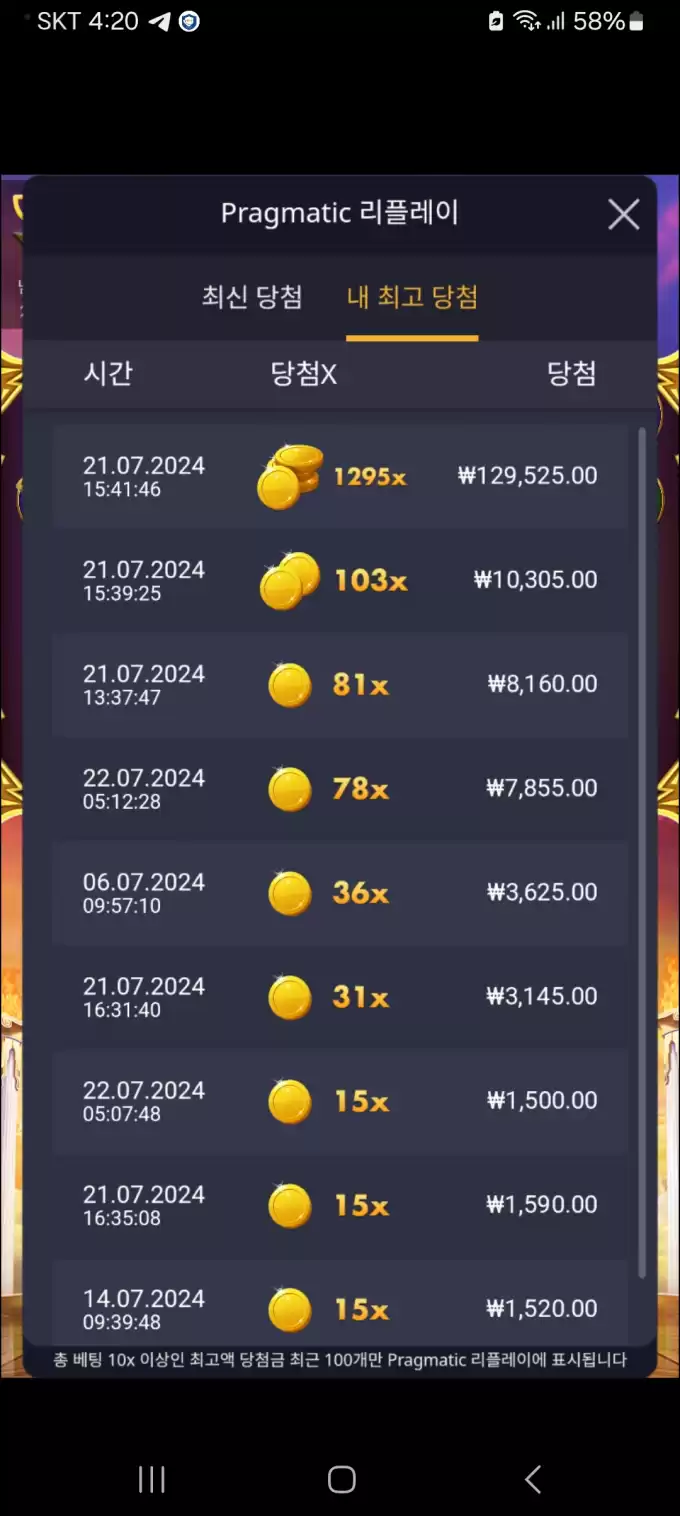Open the 1295x win replay
680x1516 pixels.
point(340,477)
